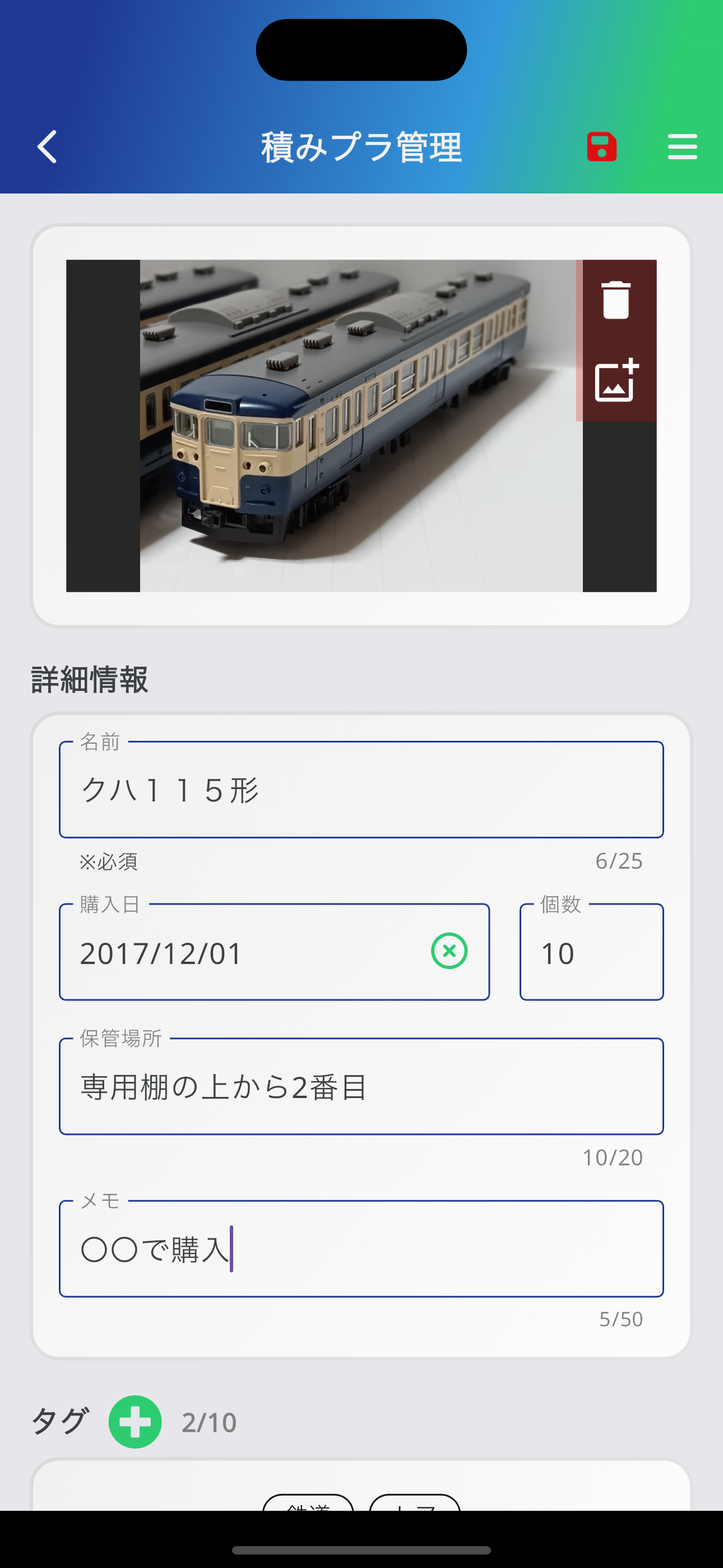Open the hamburger menu
This screenshot has width=723, height=1568.
682,147
